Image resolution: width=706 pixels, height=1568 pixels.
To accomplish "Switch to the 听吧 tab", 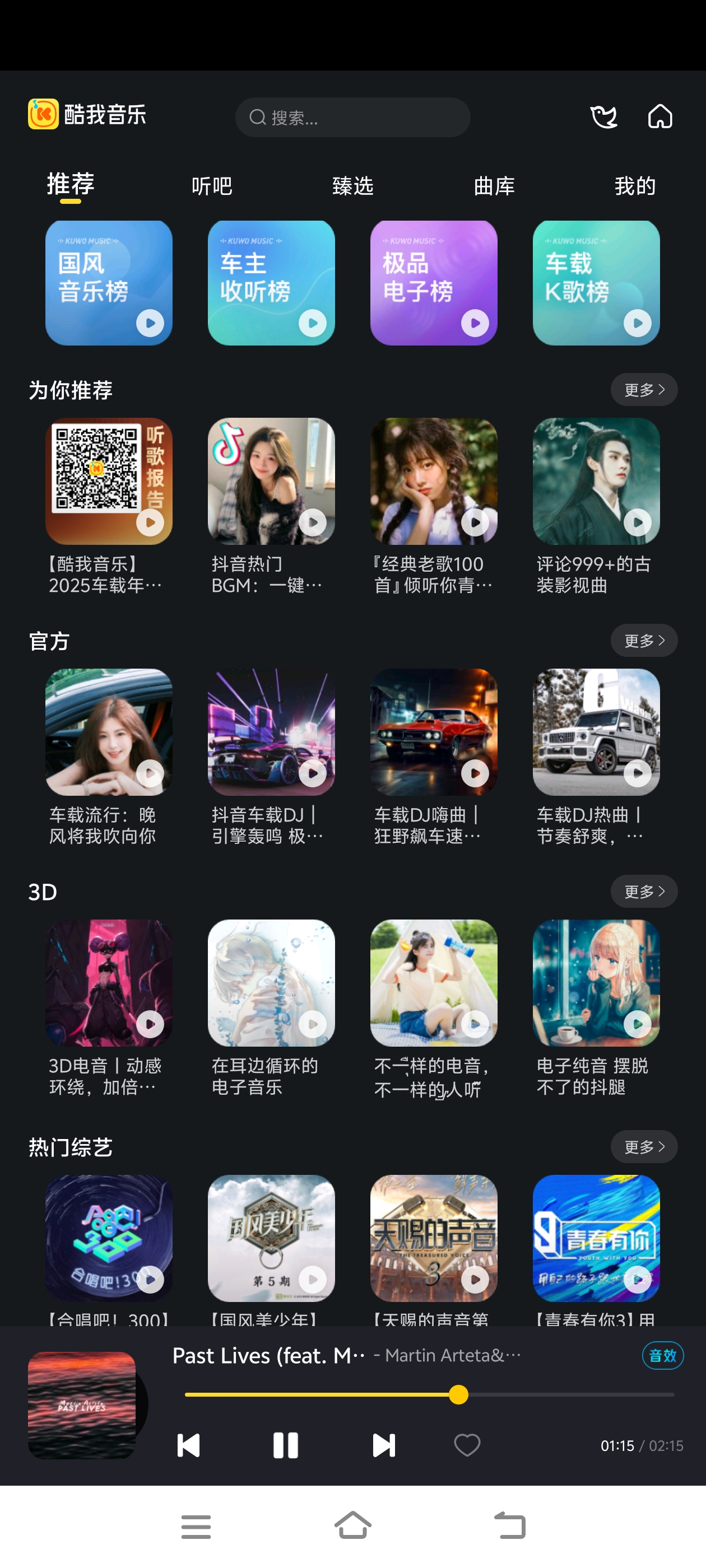I will coord(211,186).
